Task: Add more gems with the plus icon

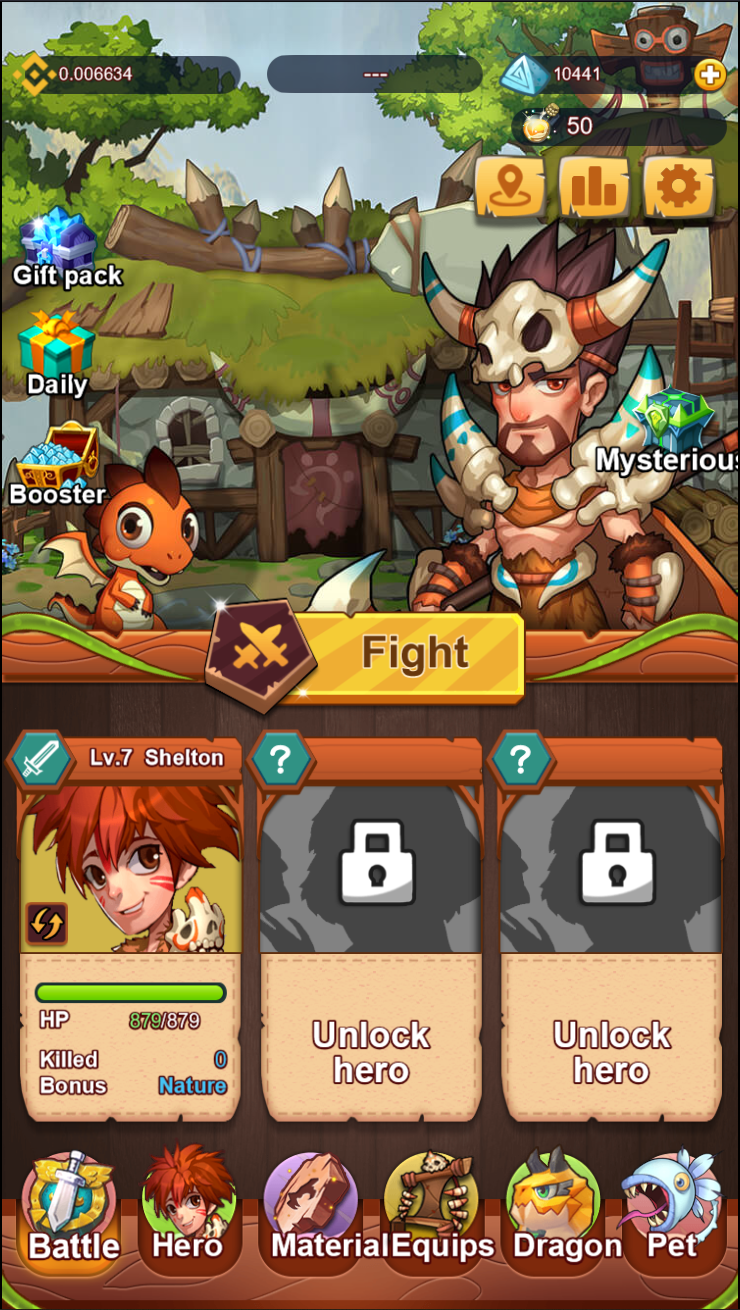Action: click(709, 74)
